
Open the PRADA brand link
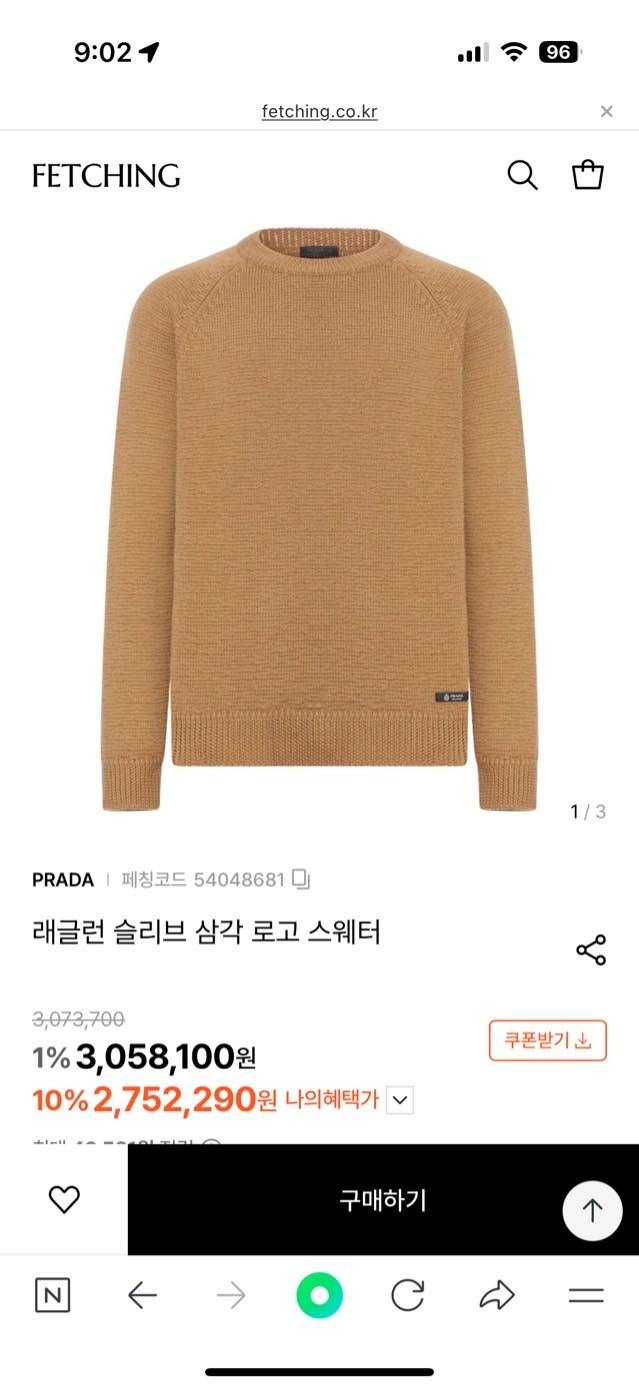coord(62,880)
